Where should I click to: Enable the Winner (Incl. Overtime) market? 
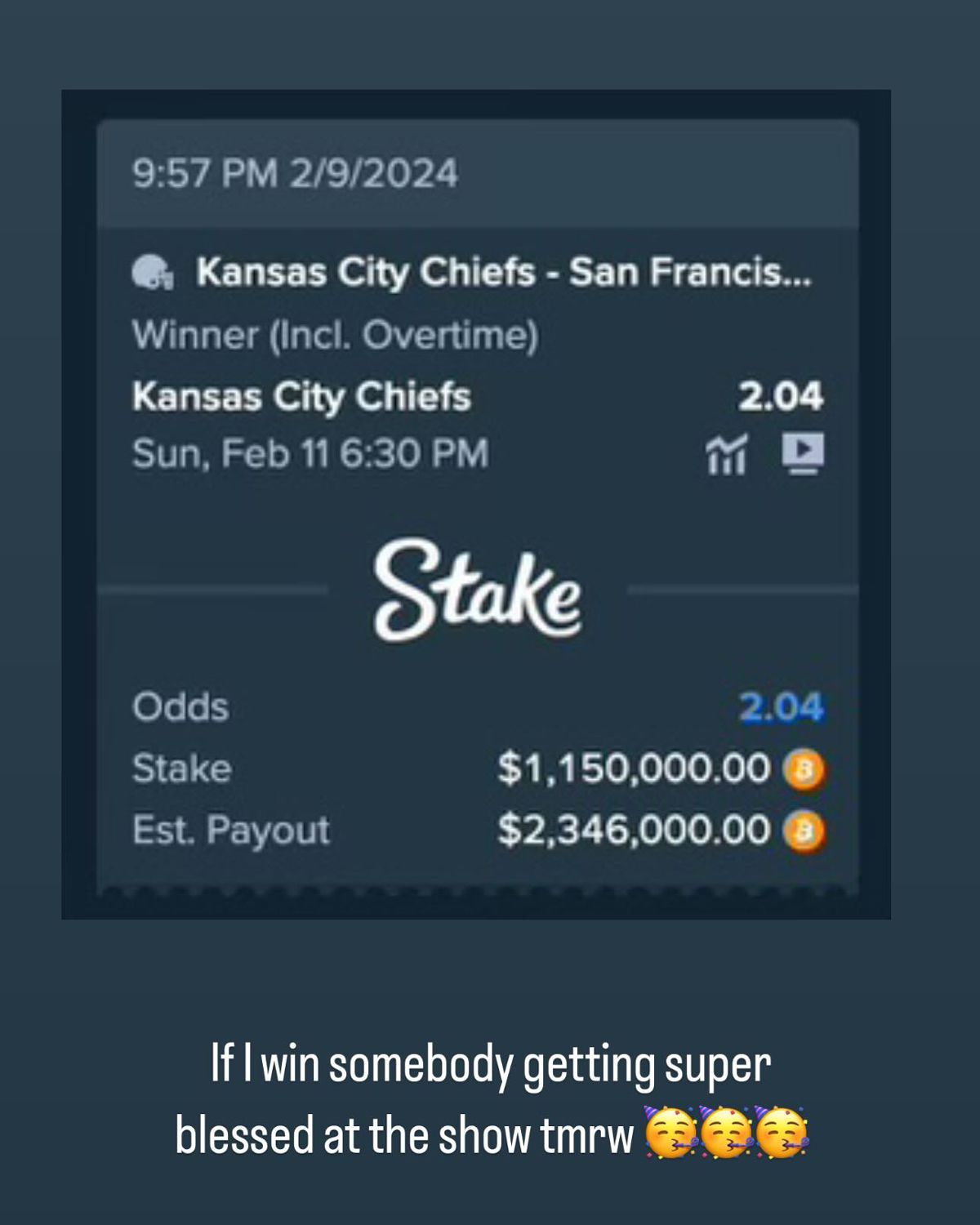pyautogui.click(x=336, y=333)
